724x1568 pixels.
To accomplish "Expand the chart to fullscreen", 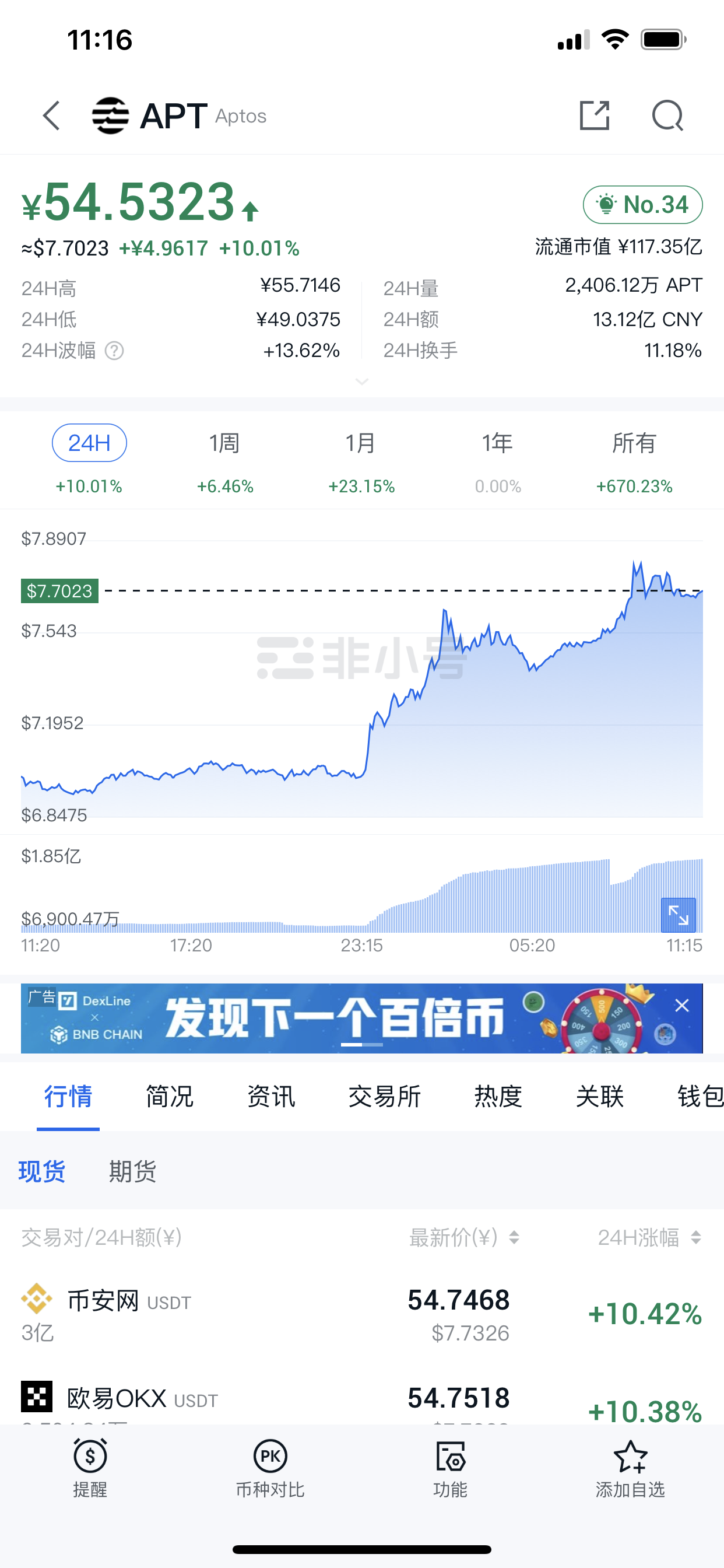I will pyautogui.click(x=679, y=915).
